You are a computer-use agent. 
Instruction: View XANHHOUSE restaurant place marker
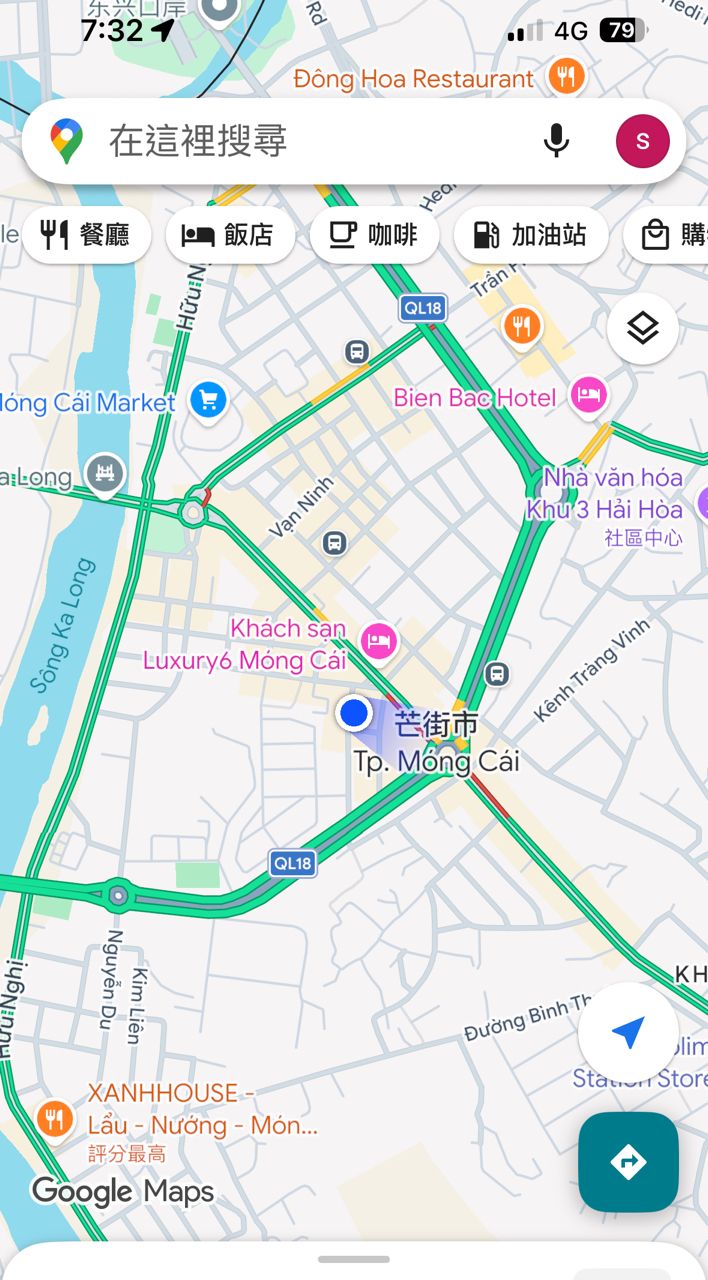[x=54, y=1117]
